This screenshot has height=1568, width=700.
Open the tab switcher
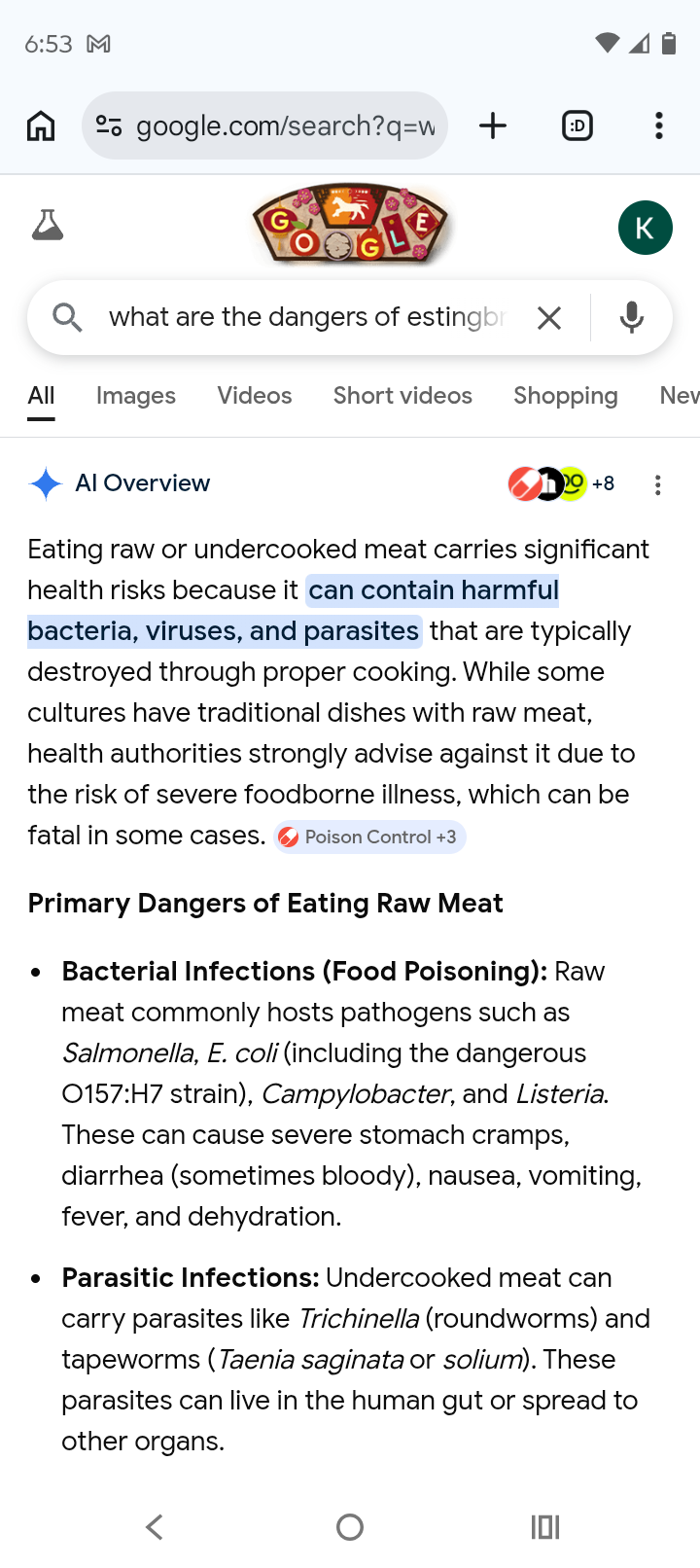577,125
